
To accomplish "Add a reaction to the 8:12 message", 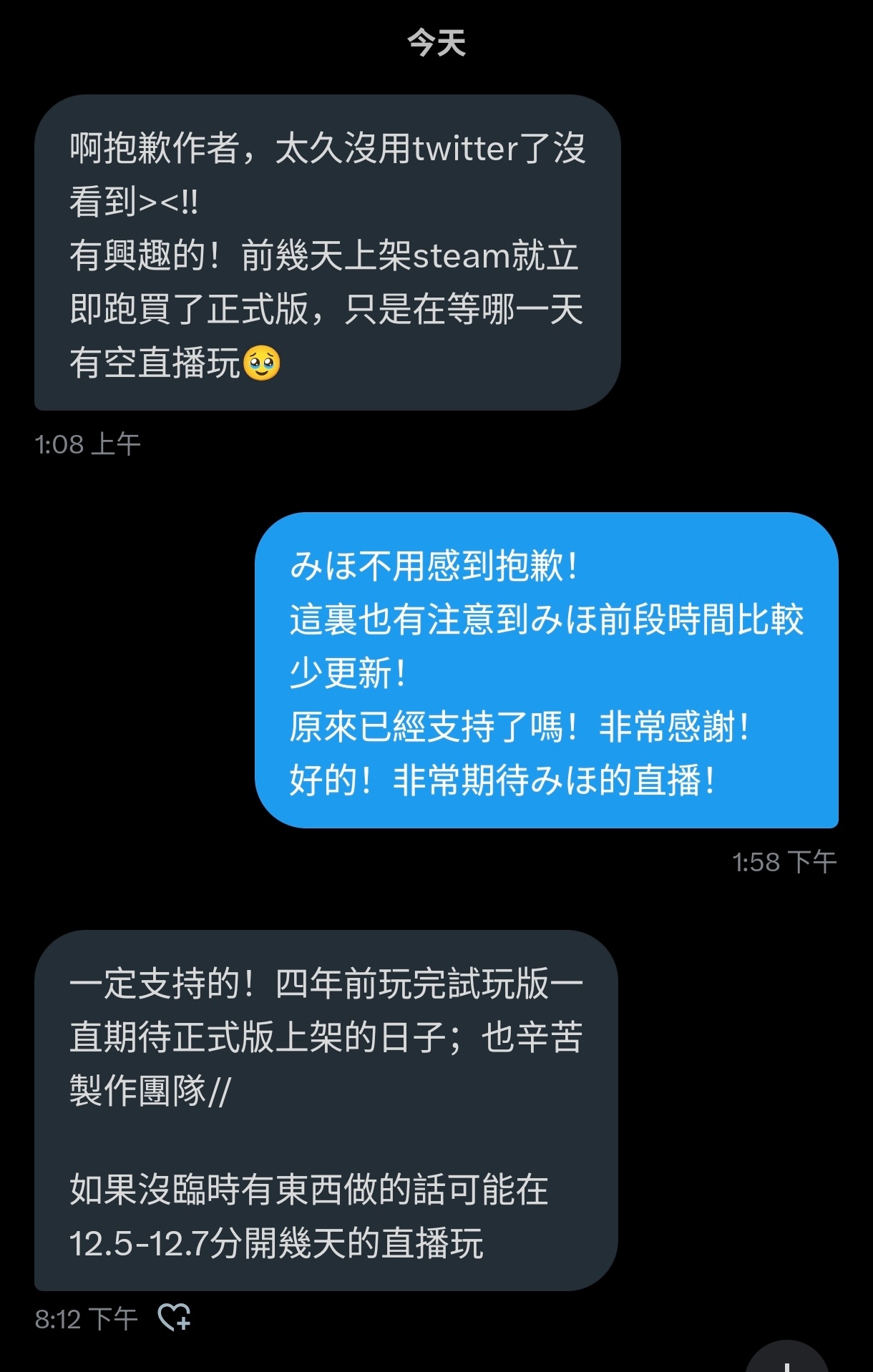I will pyautogui.click(x=174, y=1317).
